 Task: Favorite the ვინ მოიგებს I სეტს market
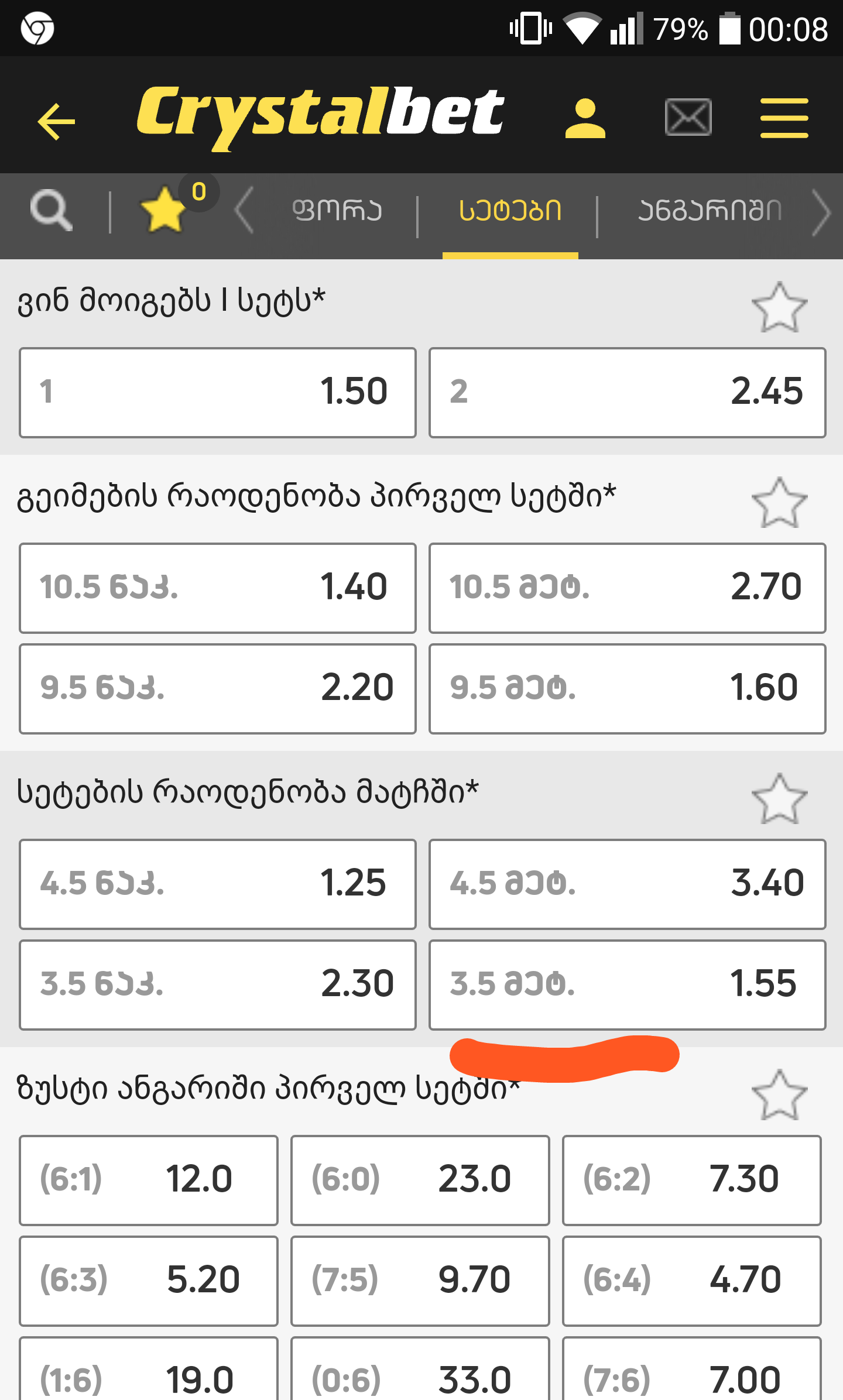(x=779, y=308)
